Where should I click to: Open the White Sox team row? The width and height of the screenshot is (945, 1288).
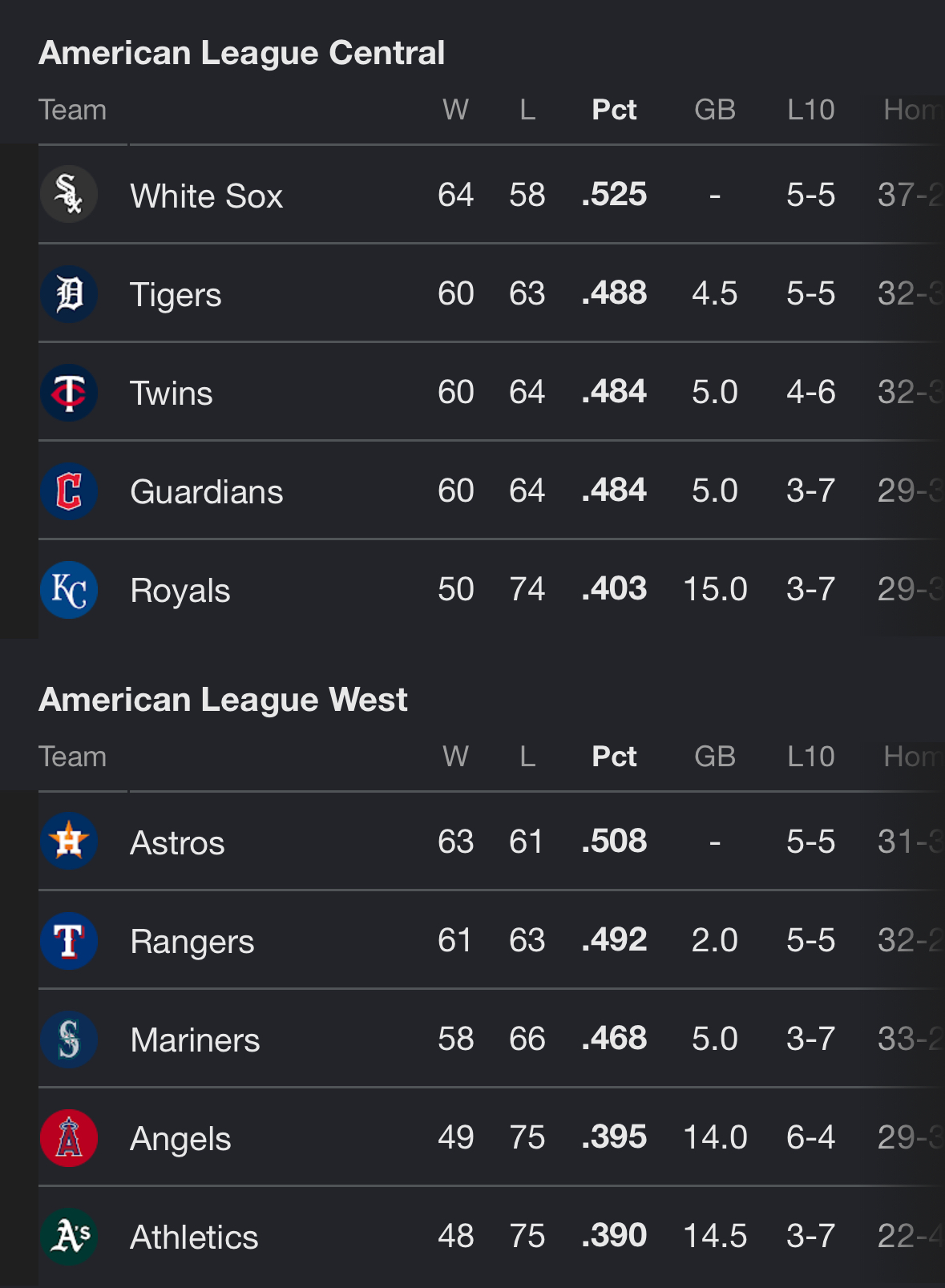491,195
